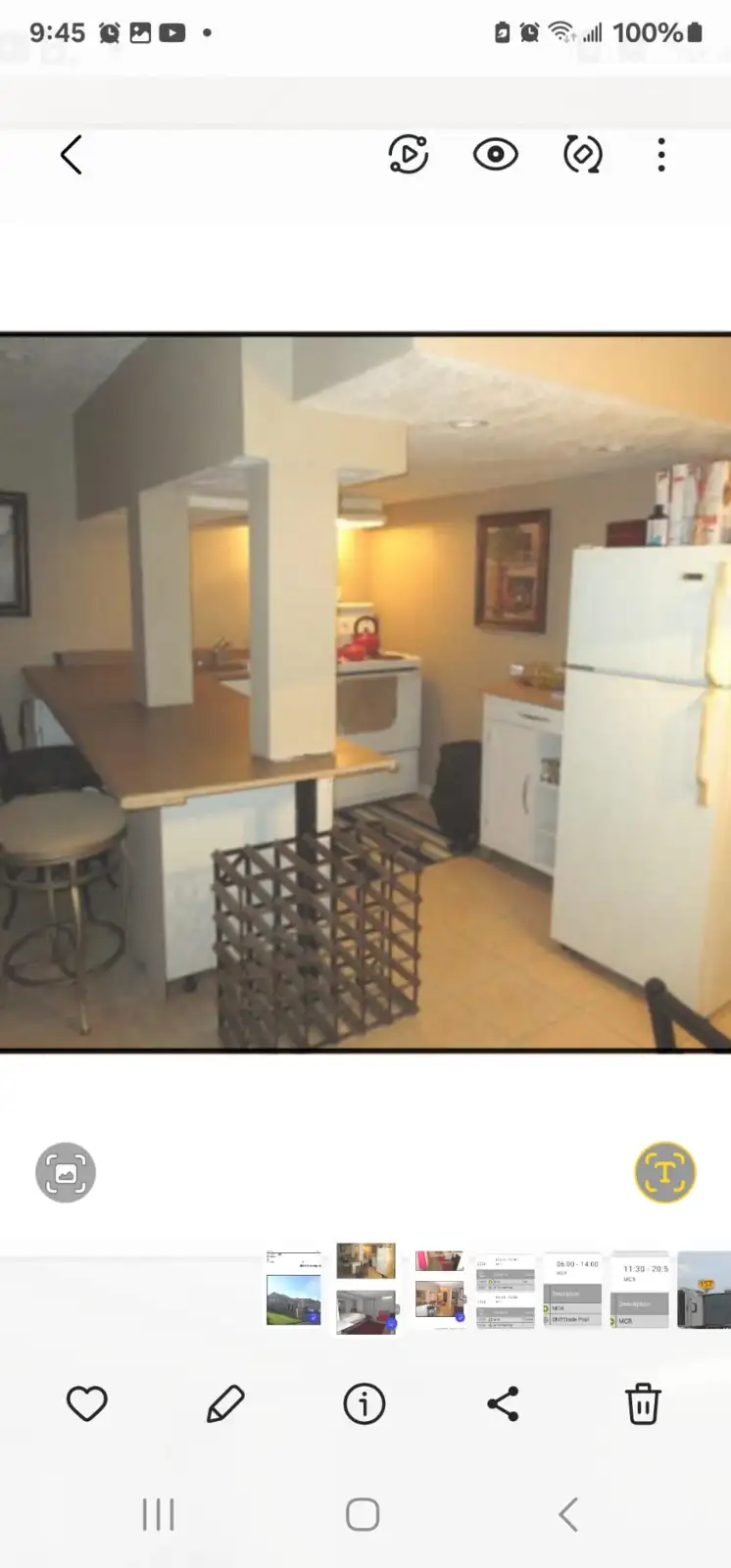Go back to the gallery album
This screenshot has width=731, height=1568.
72,155
